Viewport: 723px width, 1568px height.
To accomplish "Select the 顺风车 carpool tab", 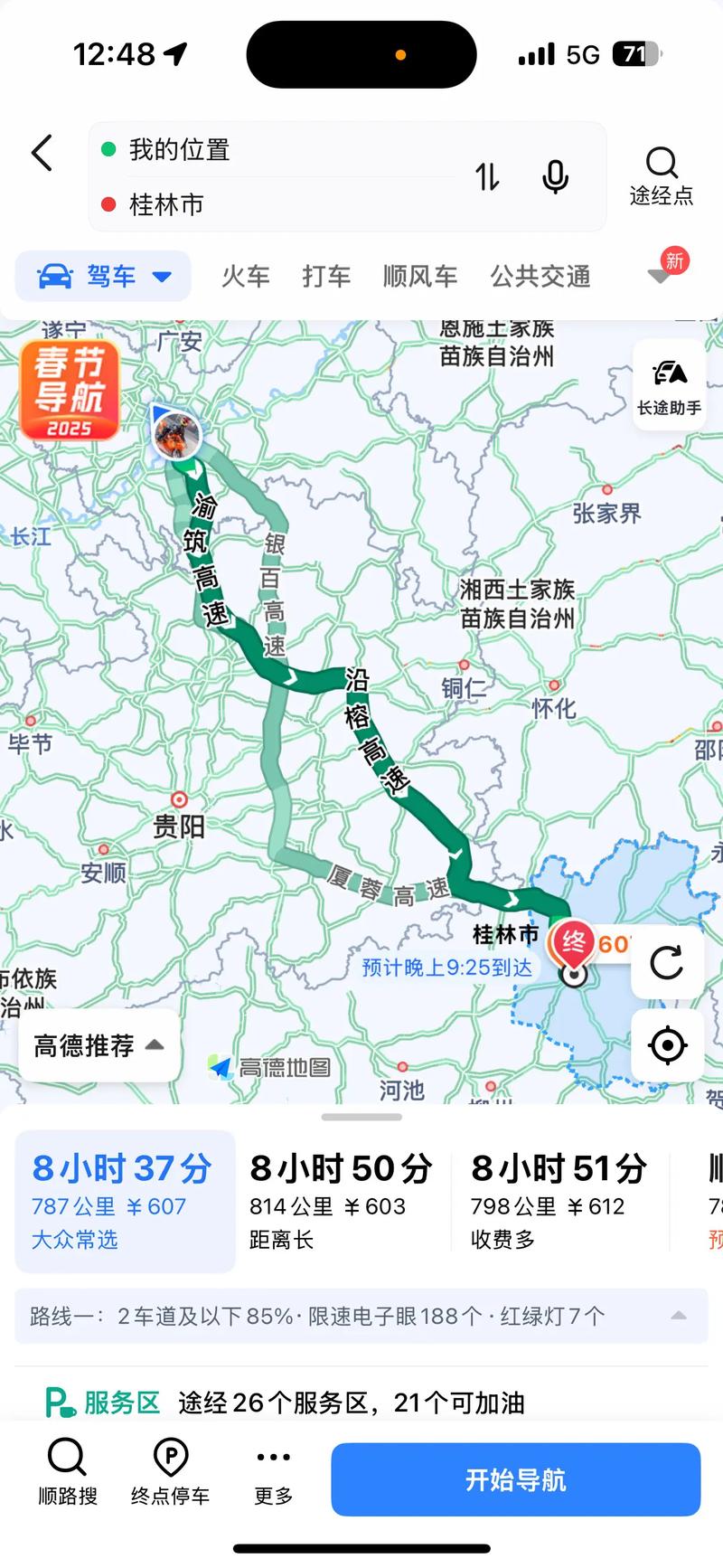I will pos(419,277).
